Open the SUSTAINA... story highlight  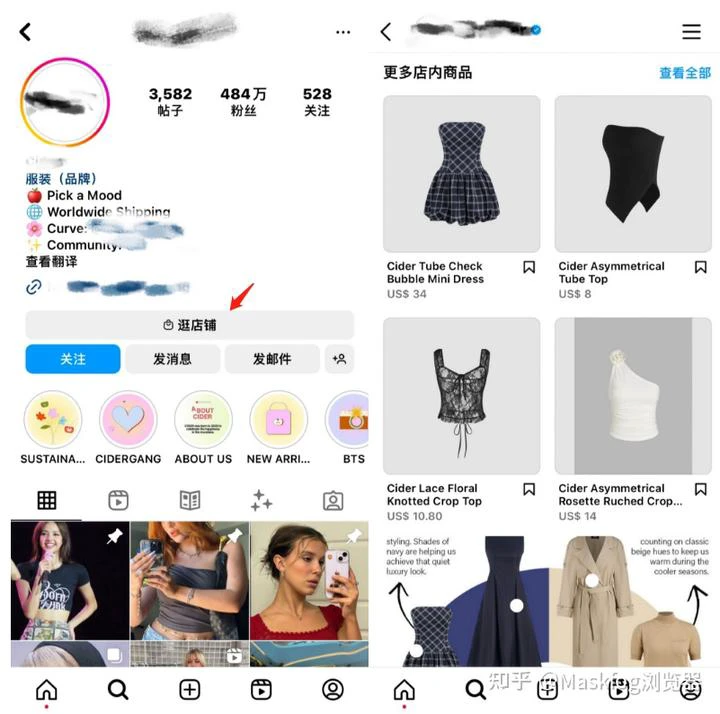[53, 419]
